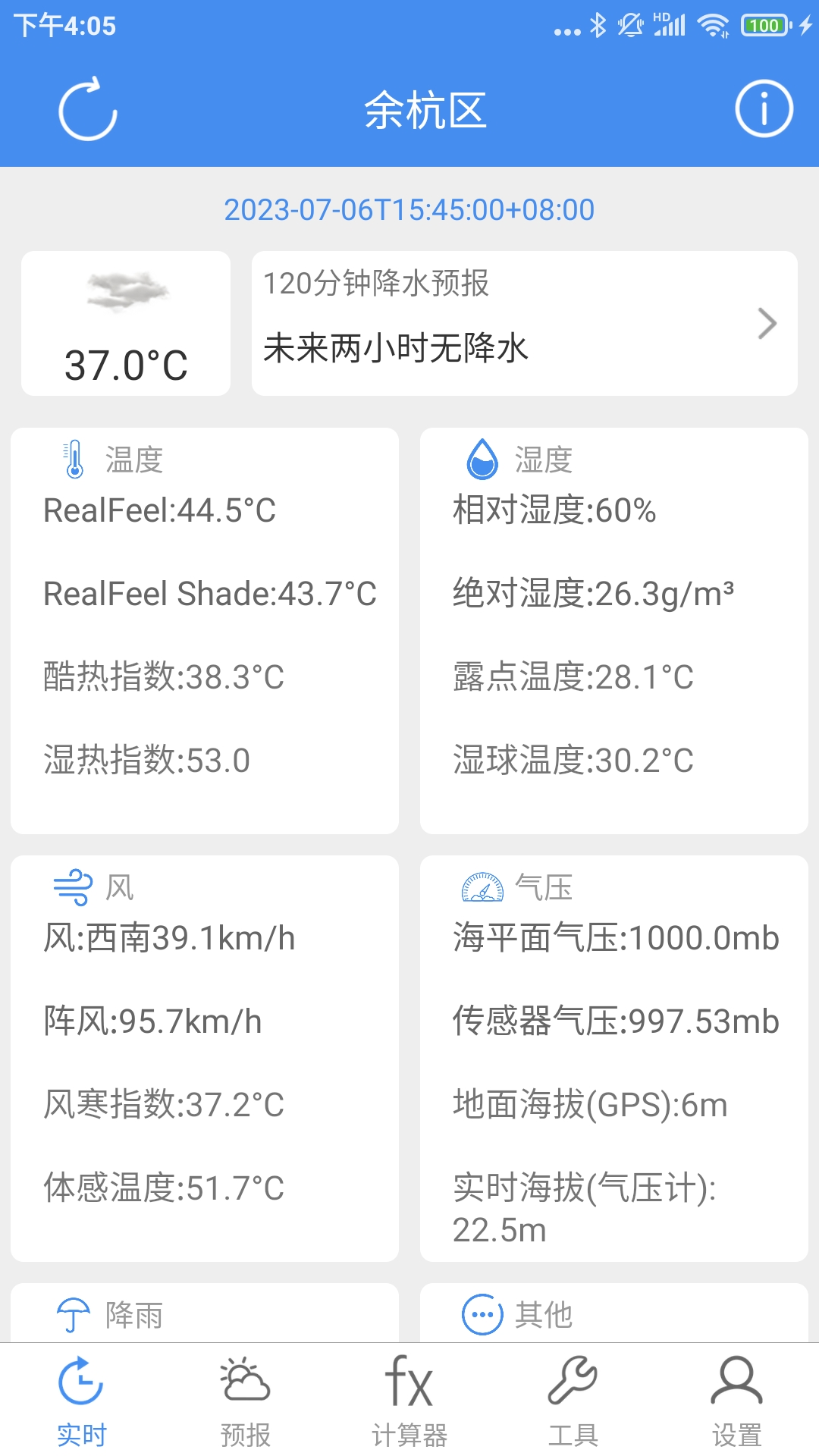Switch to the 设置 settings tab

point(737,1403)
